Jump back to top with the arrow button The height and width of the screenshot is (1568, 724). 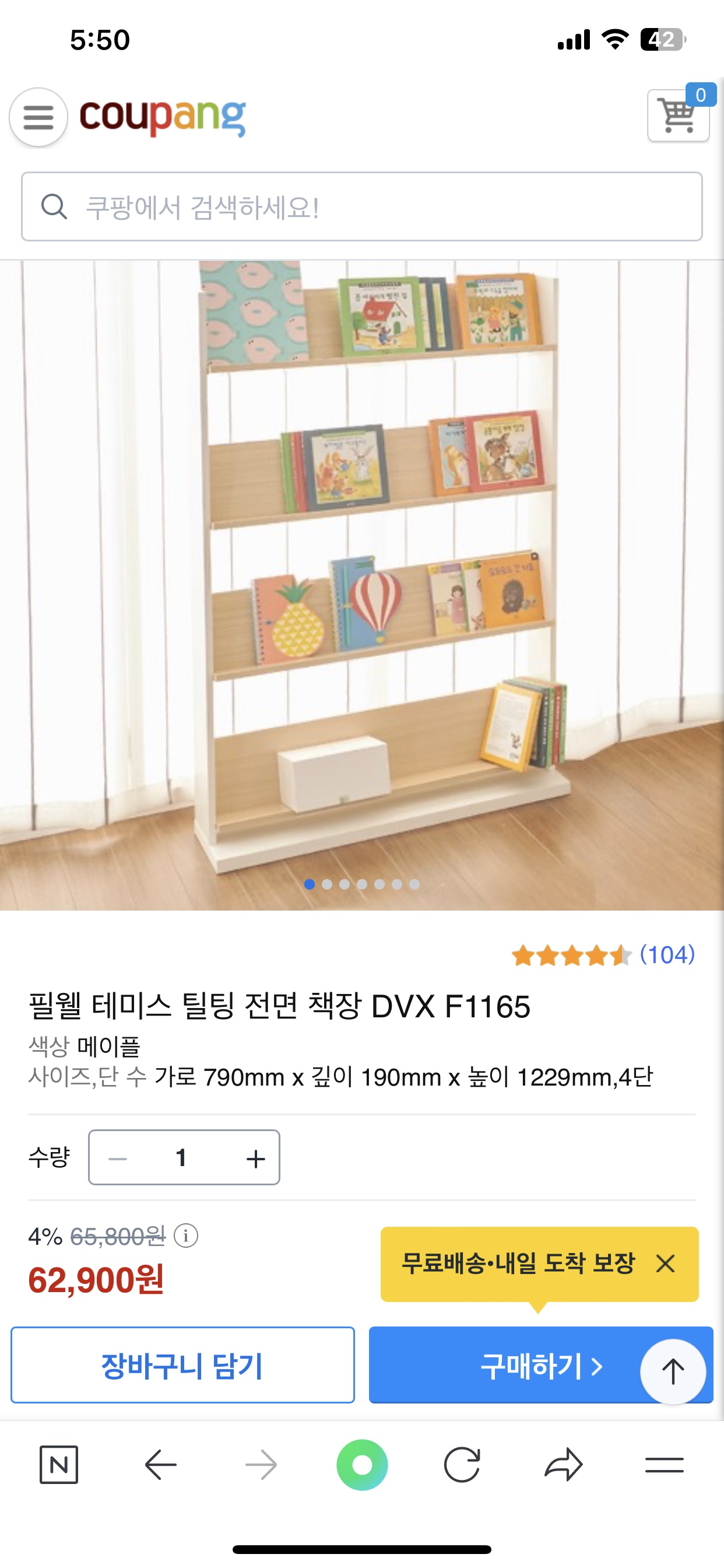[673, 1371]
